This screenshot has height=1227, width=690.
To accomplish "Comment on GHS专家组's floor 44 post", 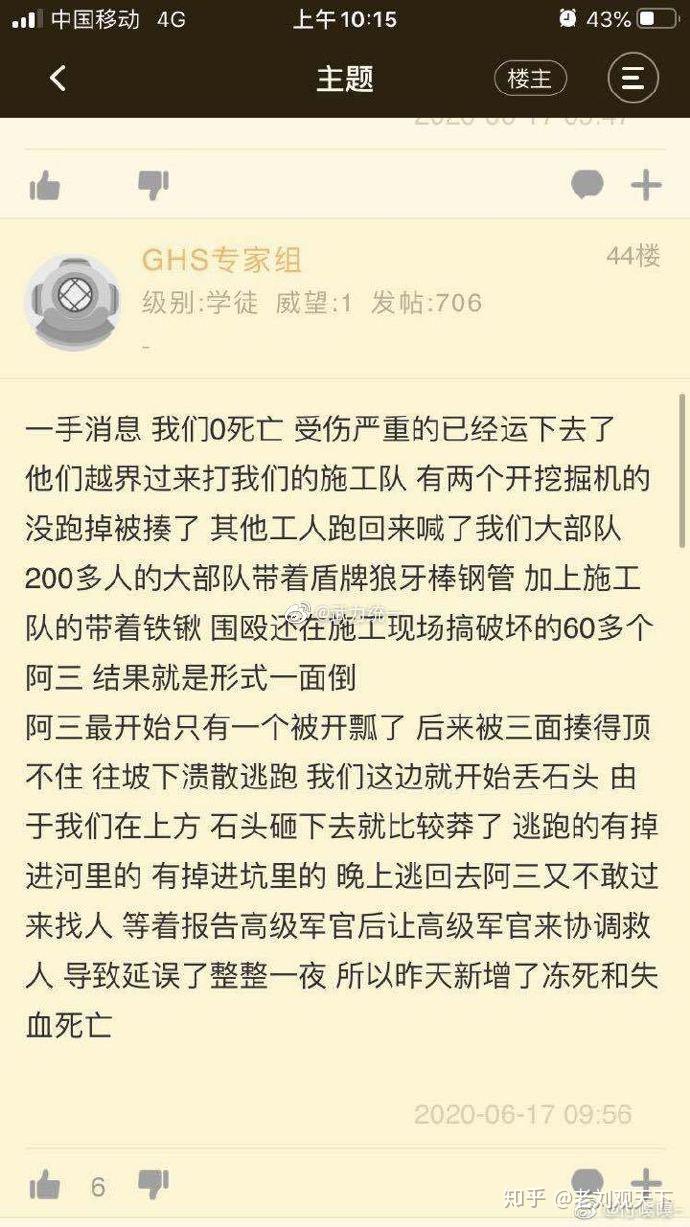I will (587, 1181).
